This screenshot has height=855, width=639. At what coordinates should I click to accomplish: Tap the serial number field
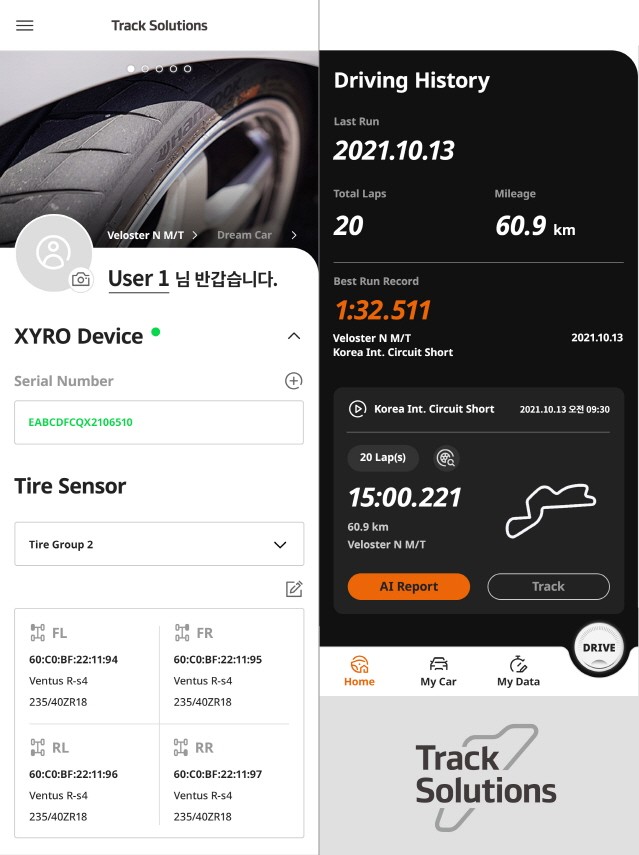pyautogui.click(x=159, y=422)
